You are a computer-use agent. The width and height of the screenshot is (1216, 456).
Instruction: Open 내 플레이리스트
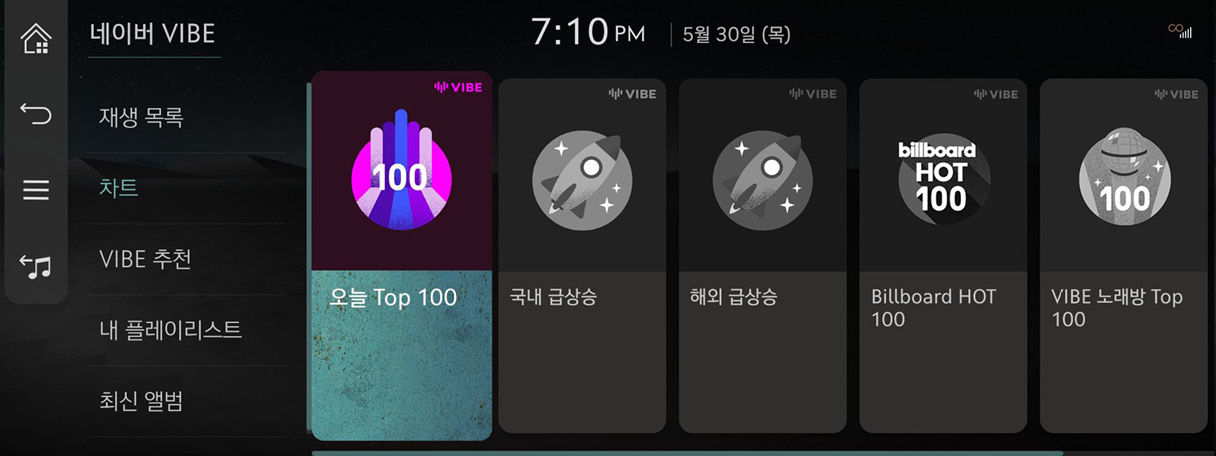tap(170, 330)
